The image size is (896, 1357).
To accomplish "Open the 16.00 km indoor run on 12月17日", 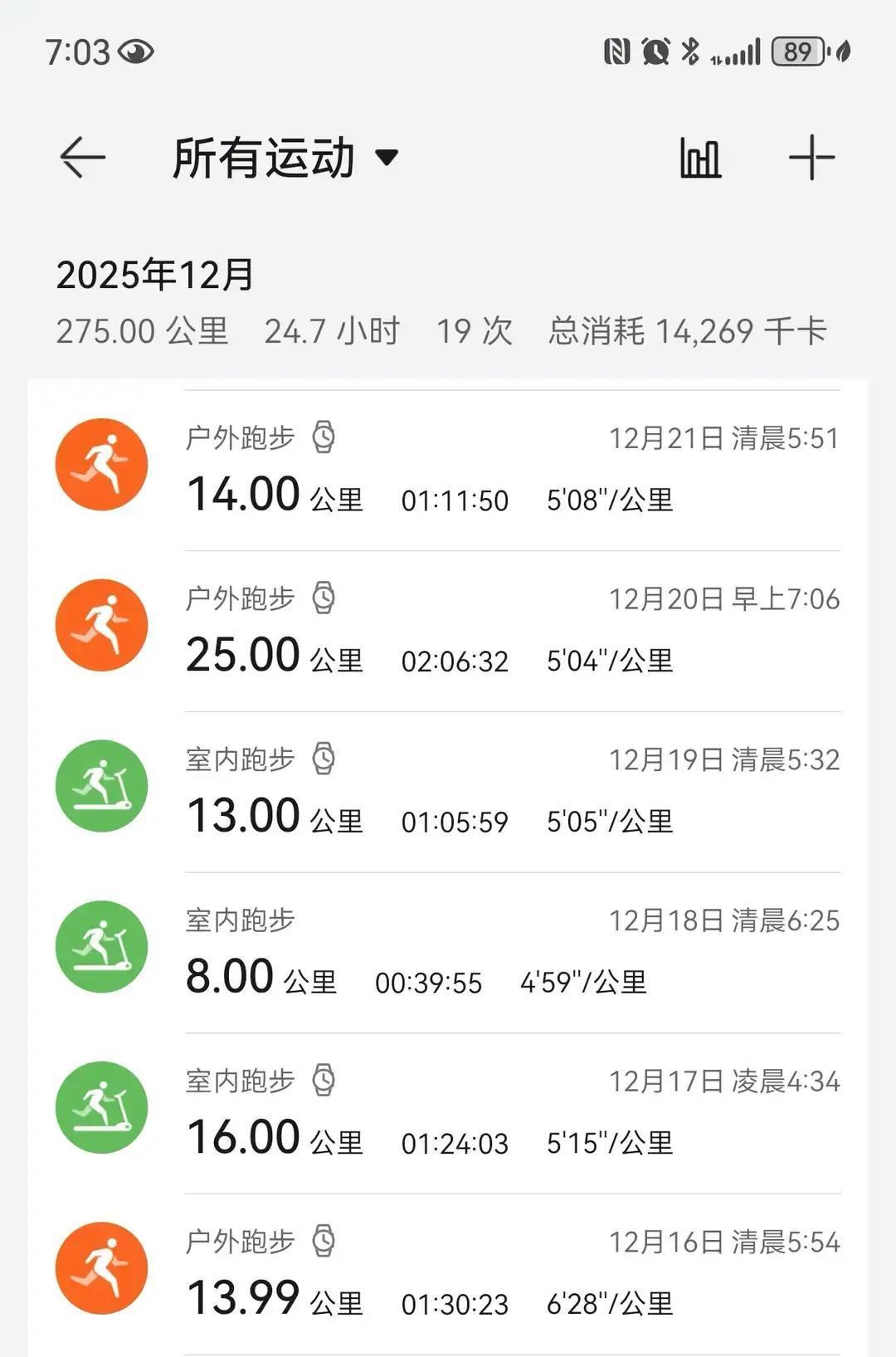I will tap(448, 1114).
